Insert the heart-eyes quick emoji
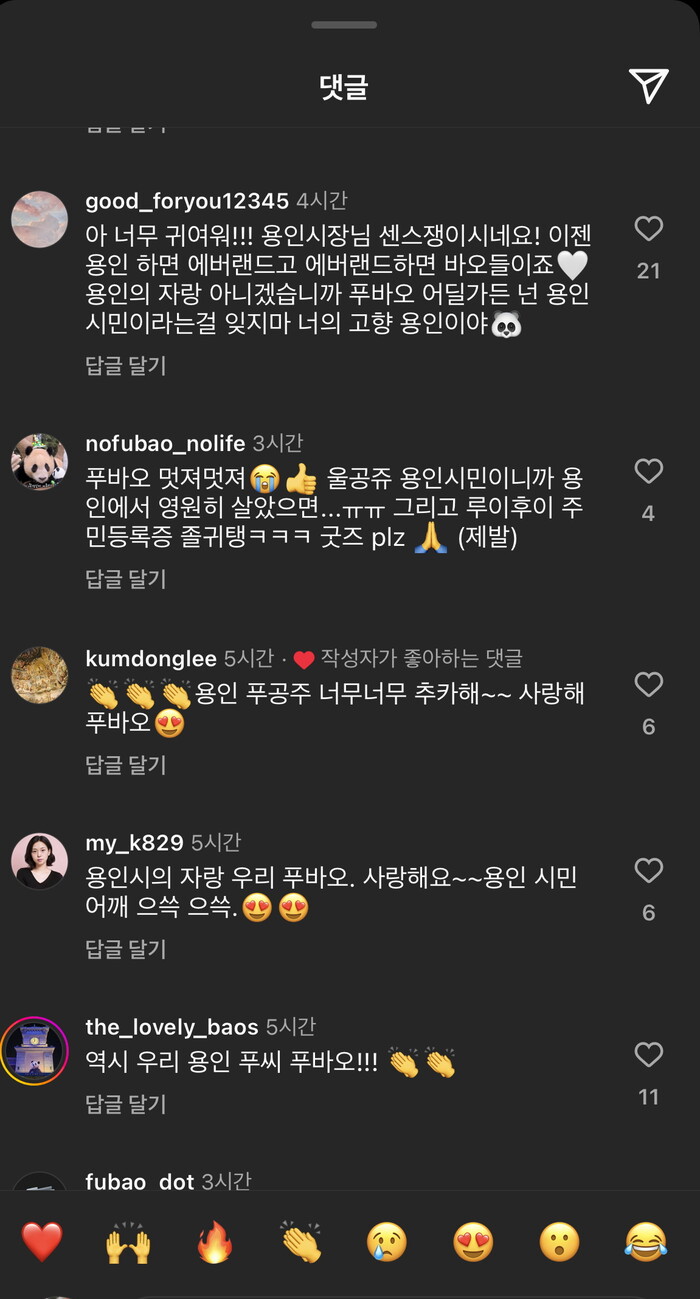The image size is (700, 1299). 474,1242
